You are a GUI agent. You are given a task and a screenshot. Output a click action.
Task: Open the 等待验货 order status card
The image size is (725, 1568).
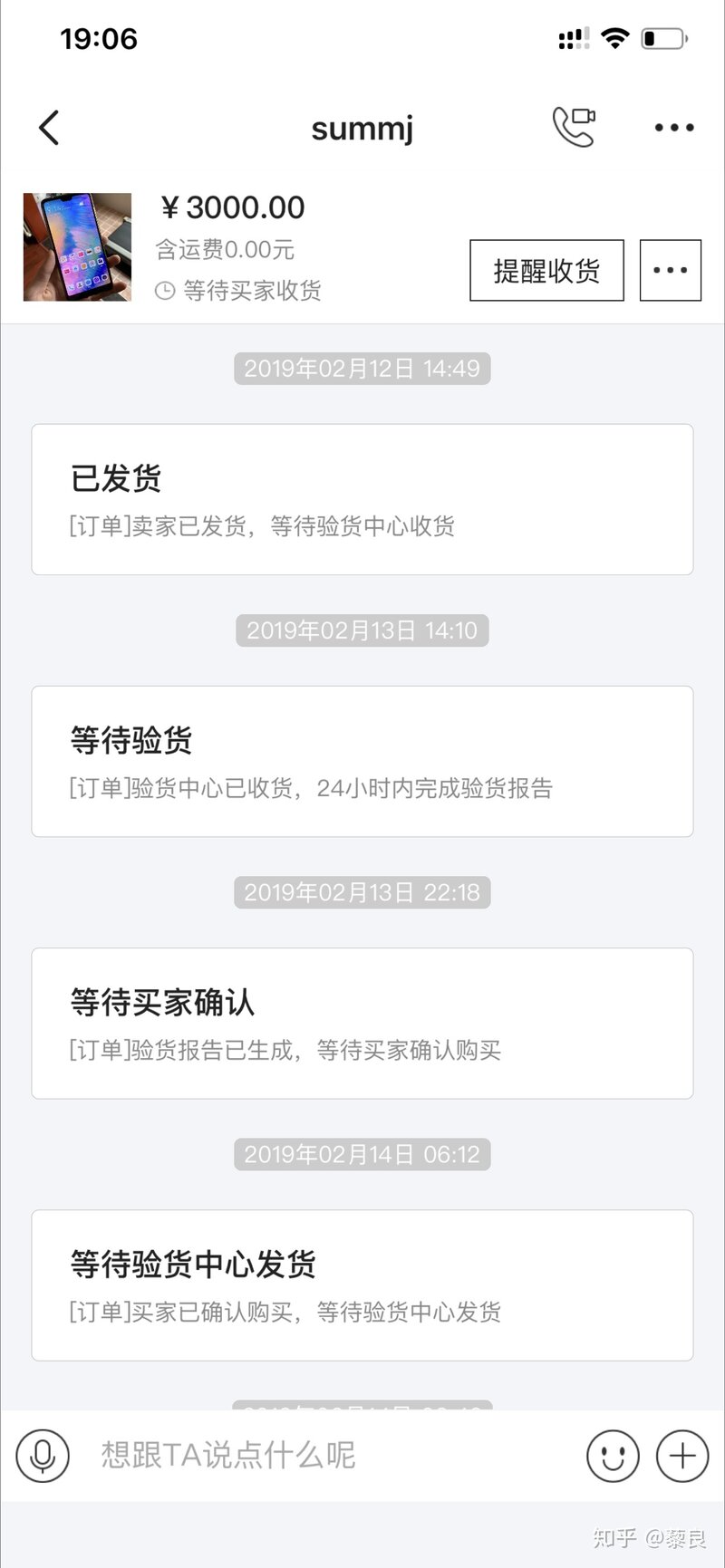coord(362,761)
